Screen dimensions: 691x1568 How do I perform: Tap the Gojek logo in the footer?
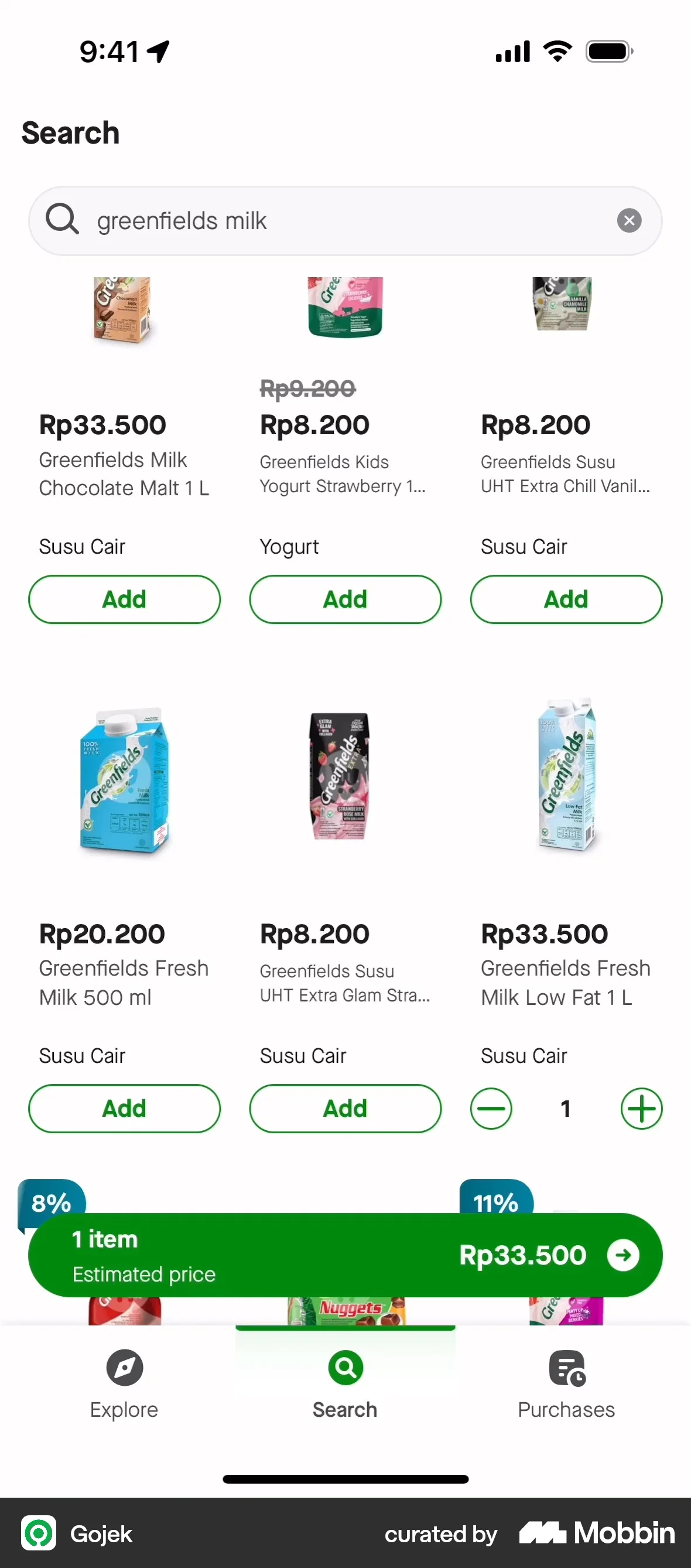pyautogui.click(x=39, y=1534)
